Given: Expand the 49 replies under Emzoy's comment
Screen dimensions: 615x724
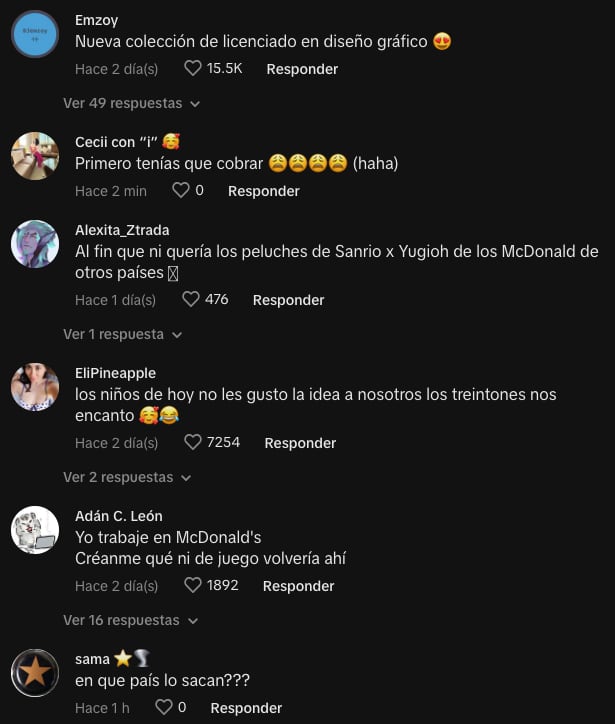Looking at the screenshot, I should [x=131, y=103].
